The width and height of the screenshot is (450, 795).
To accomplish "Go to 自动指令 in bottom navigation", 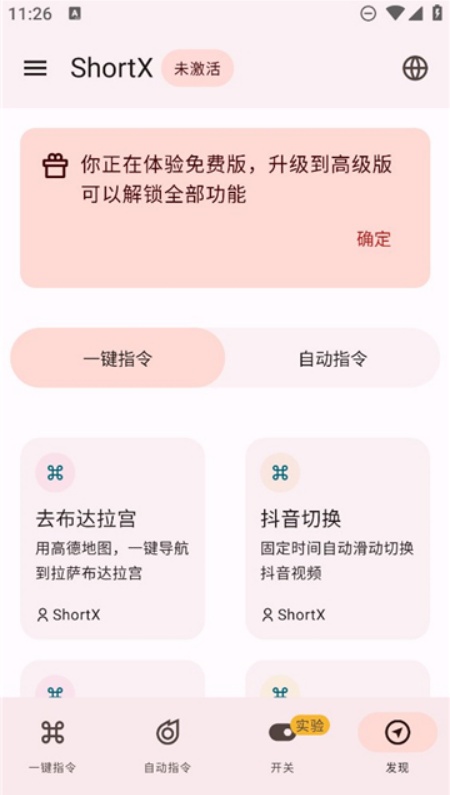I will tap(168, 745).
